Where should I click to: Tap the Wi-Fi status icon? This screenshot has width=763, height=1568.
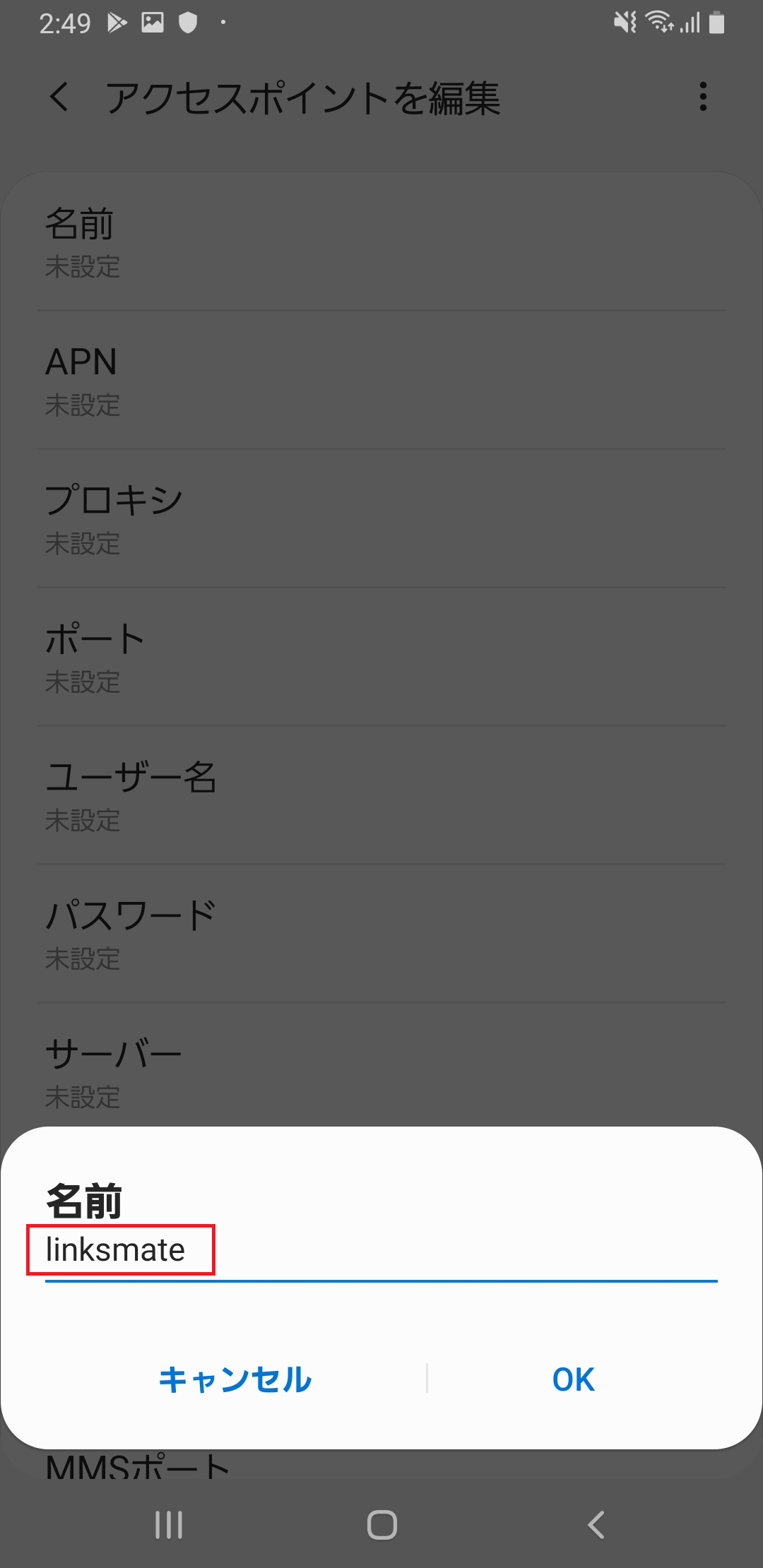(x=659, y=23)
